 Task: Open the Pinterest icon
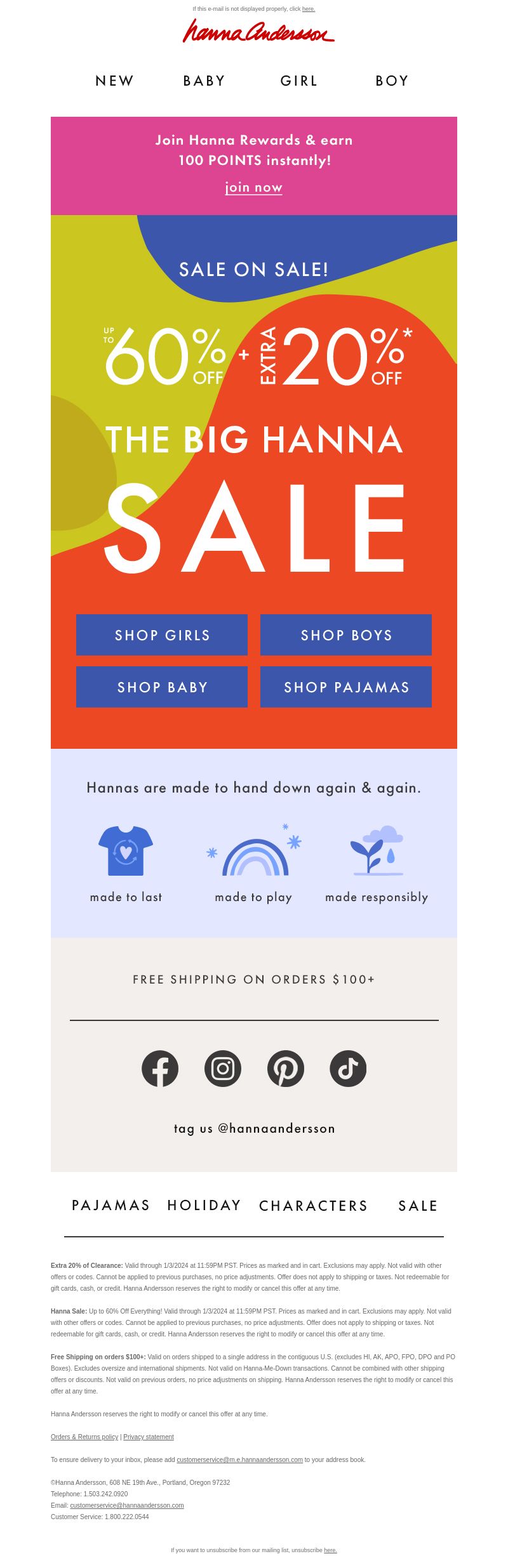click(285, 1069)
